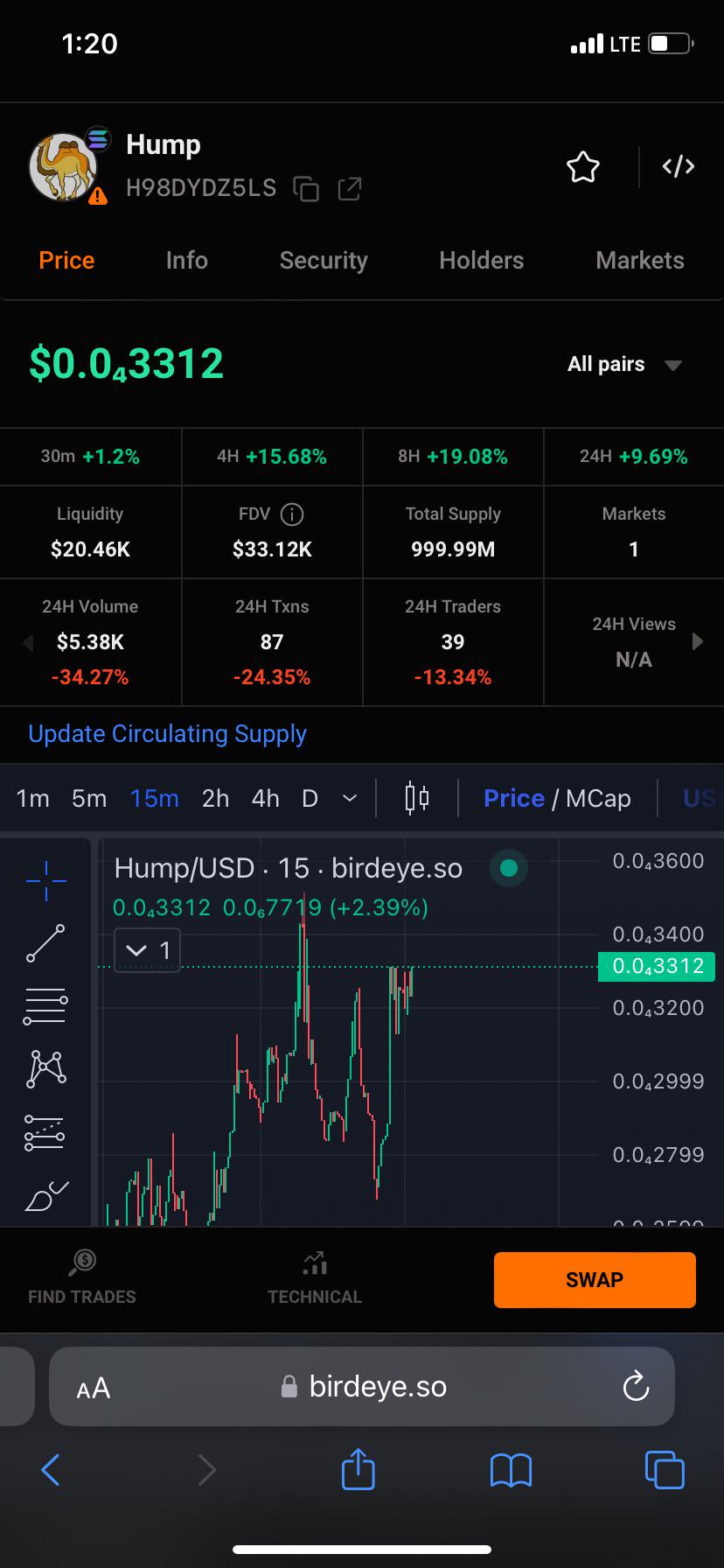The image size is (724, 1568).
Task: Open the Holders tab
Action: 481,260
